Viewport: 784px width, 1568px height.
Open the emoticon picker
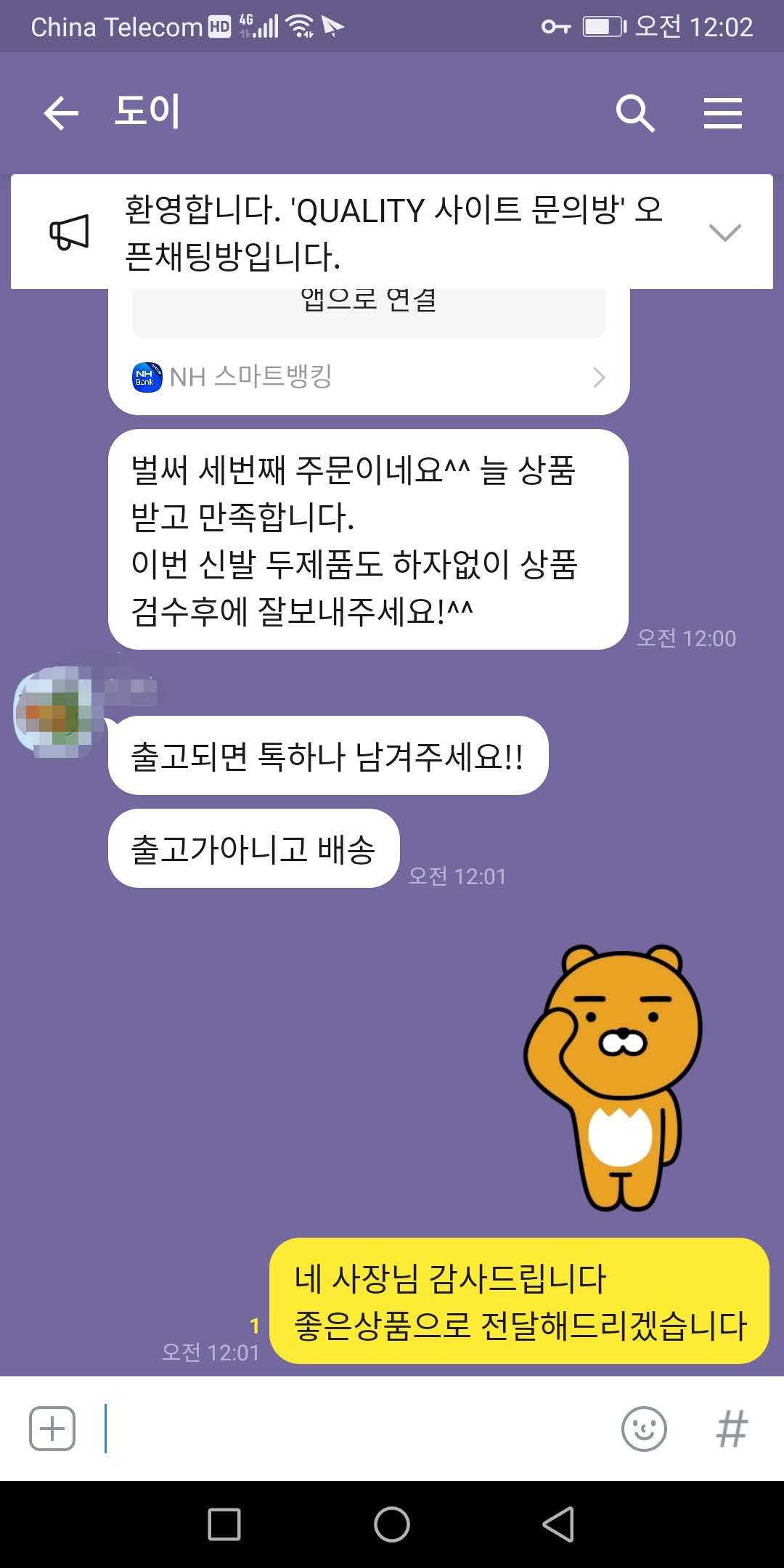[644, 1429]
